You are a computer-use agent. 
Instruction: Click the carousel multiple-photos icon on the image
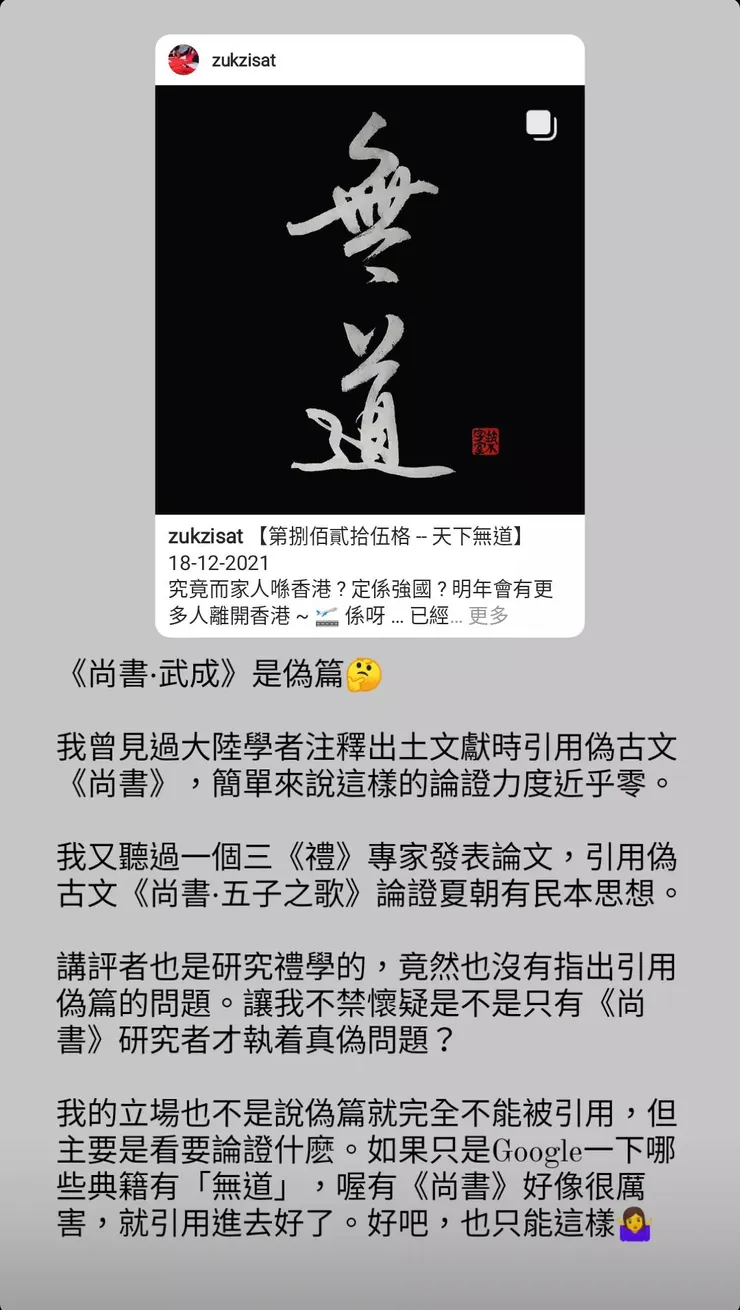tap(538, 123)
